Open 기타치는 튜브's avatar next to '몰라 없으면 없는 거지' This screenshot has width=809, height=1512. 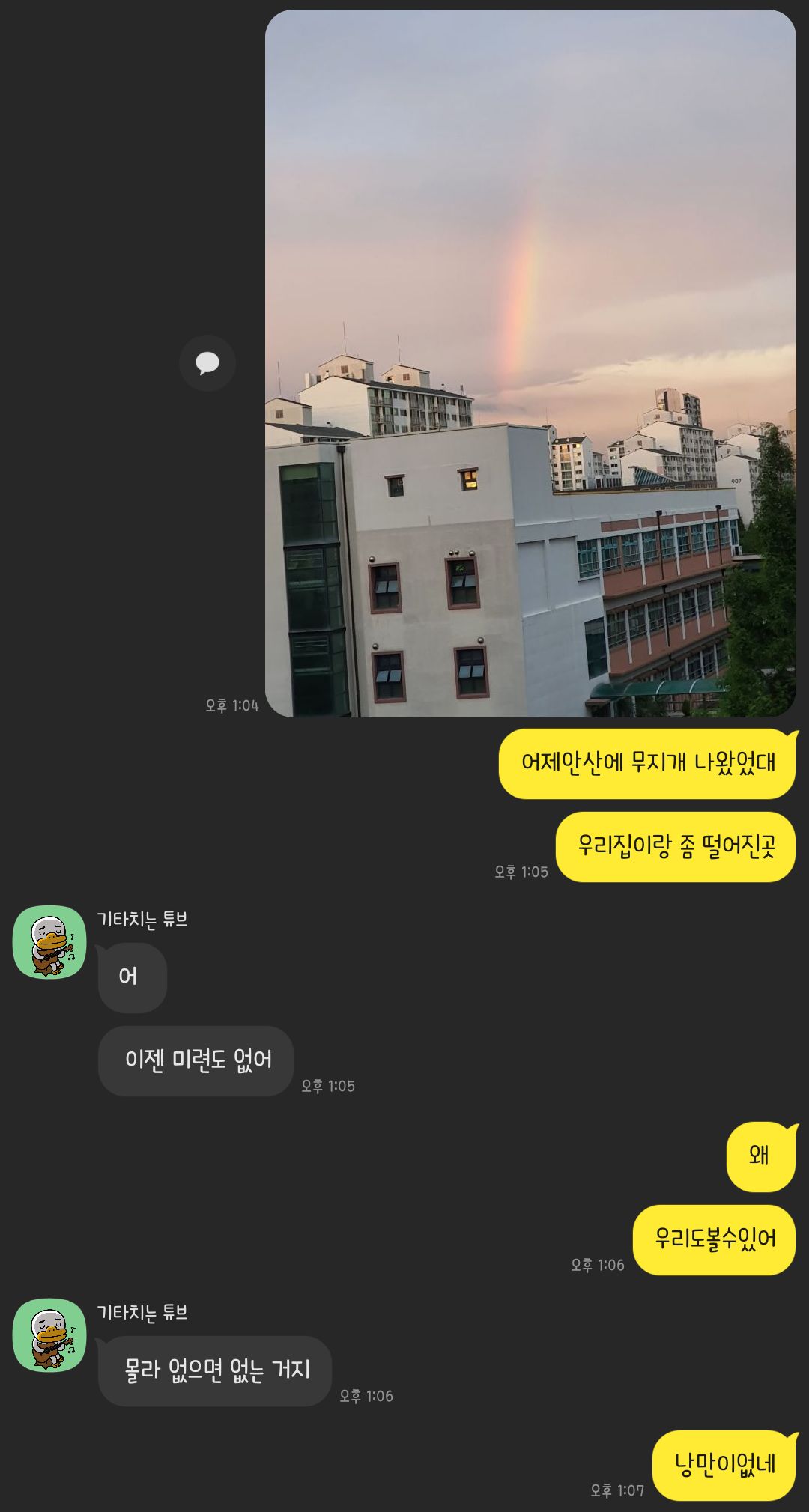click(49, 1335)
